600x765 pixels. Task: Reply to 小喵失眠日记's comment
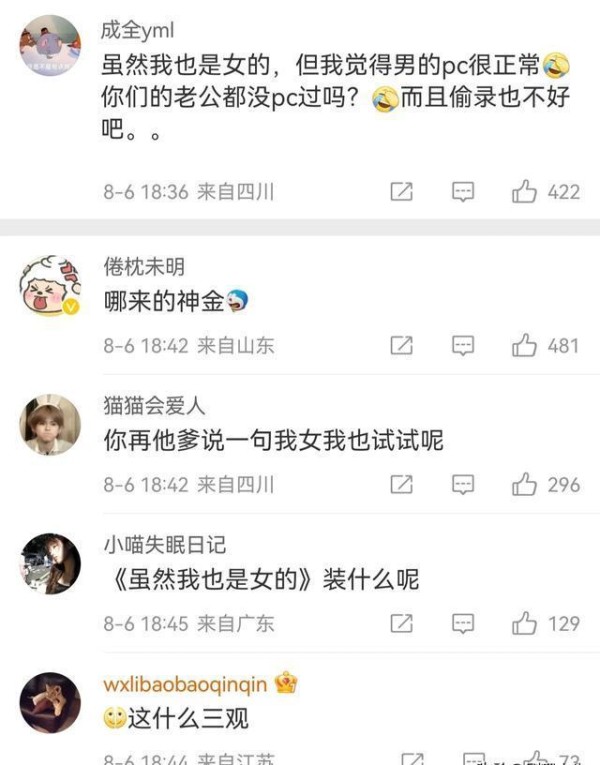[462, 624]
